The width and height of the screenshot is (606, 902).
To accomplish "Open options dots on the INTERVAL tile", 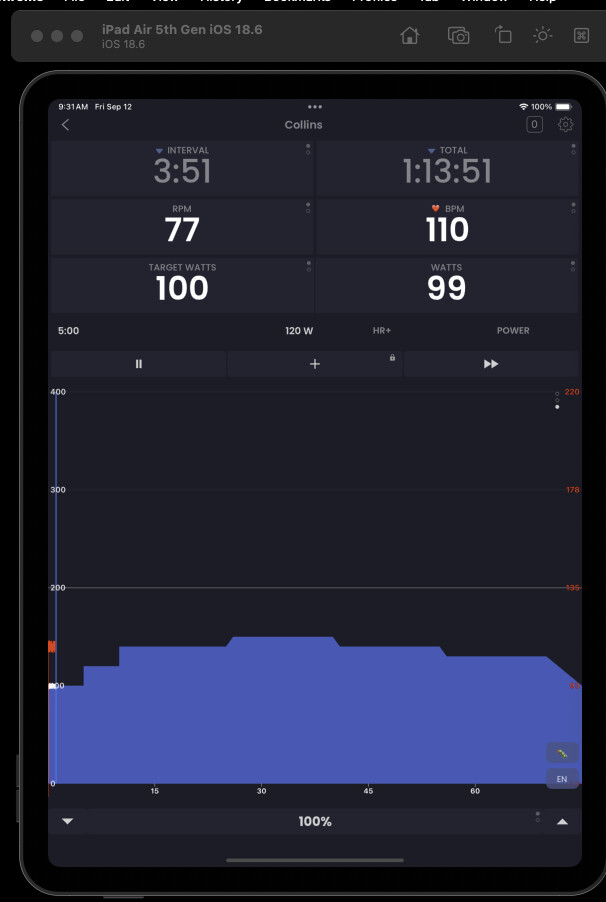I will pyautogui.click(x=308, y=149).
